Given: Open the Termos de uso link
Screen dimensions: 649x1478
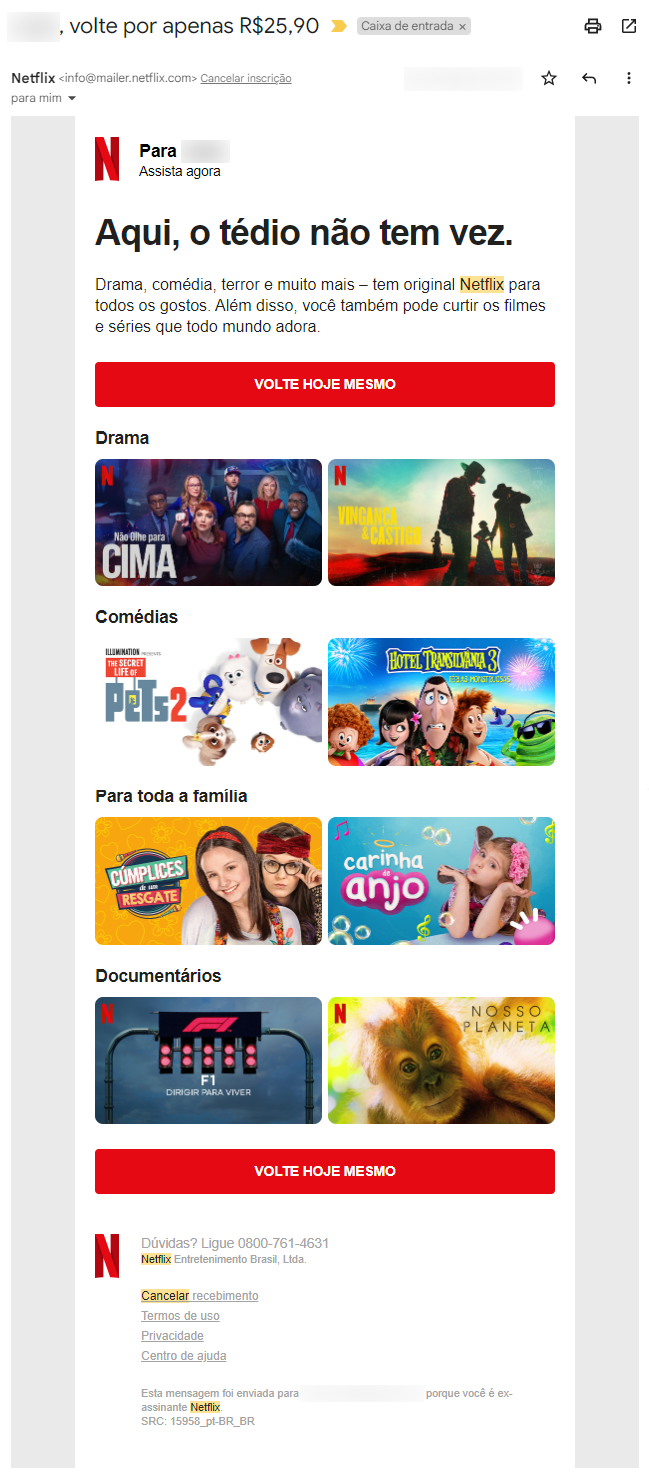Looking at the screenshot, I should [x=180, y=1316].
